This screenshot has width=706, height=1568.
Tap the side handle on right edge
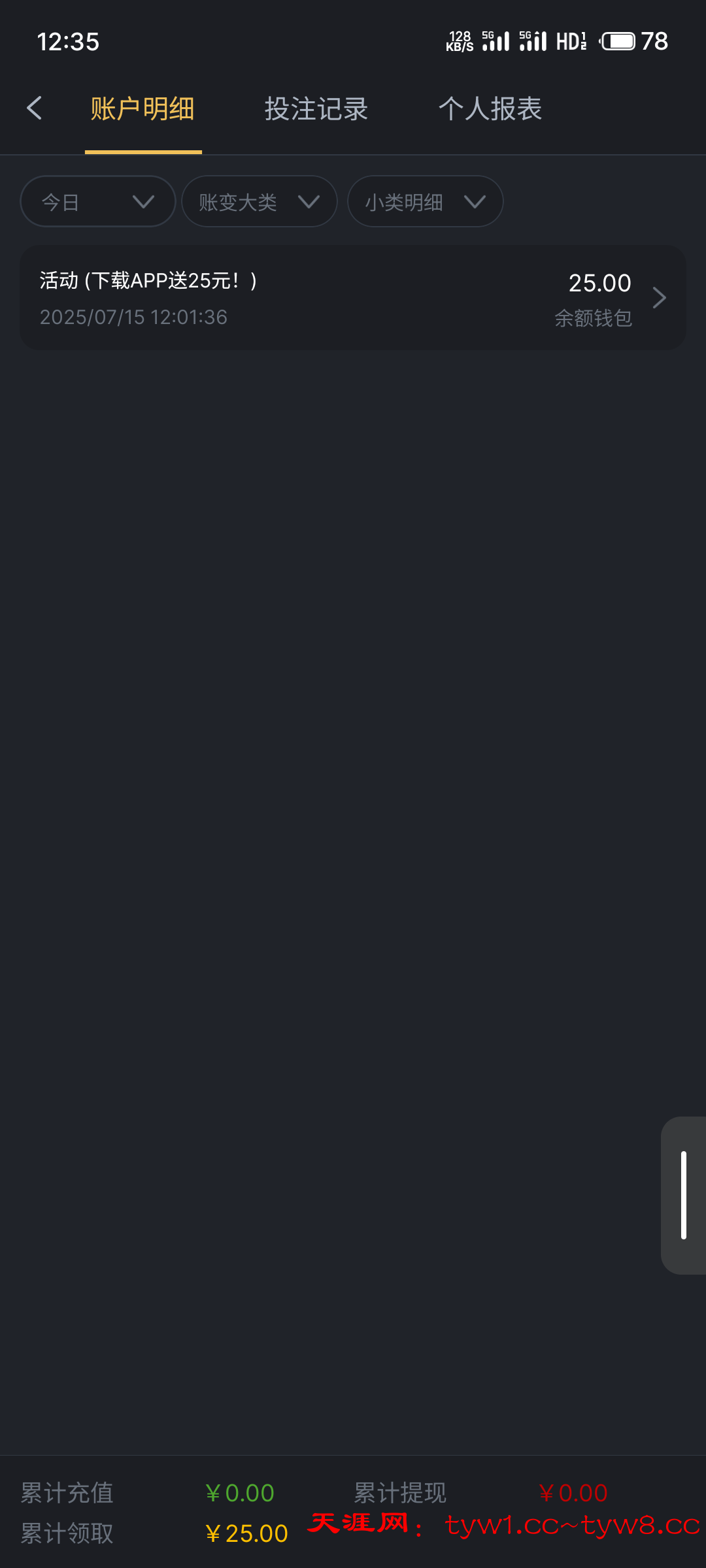[684, 1195]
